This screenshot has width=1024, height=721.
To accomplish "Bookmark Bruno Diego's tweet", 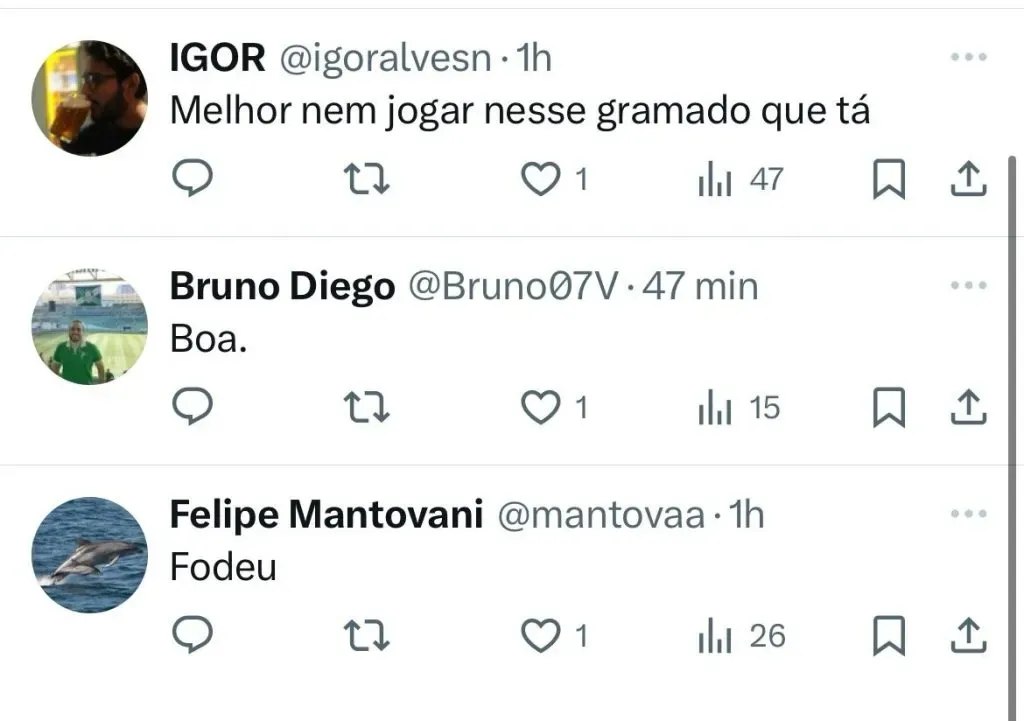I will (x=888, y=408).
